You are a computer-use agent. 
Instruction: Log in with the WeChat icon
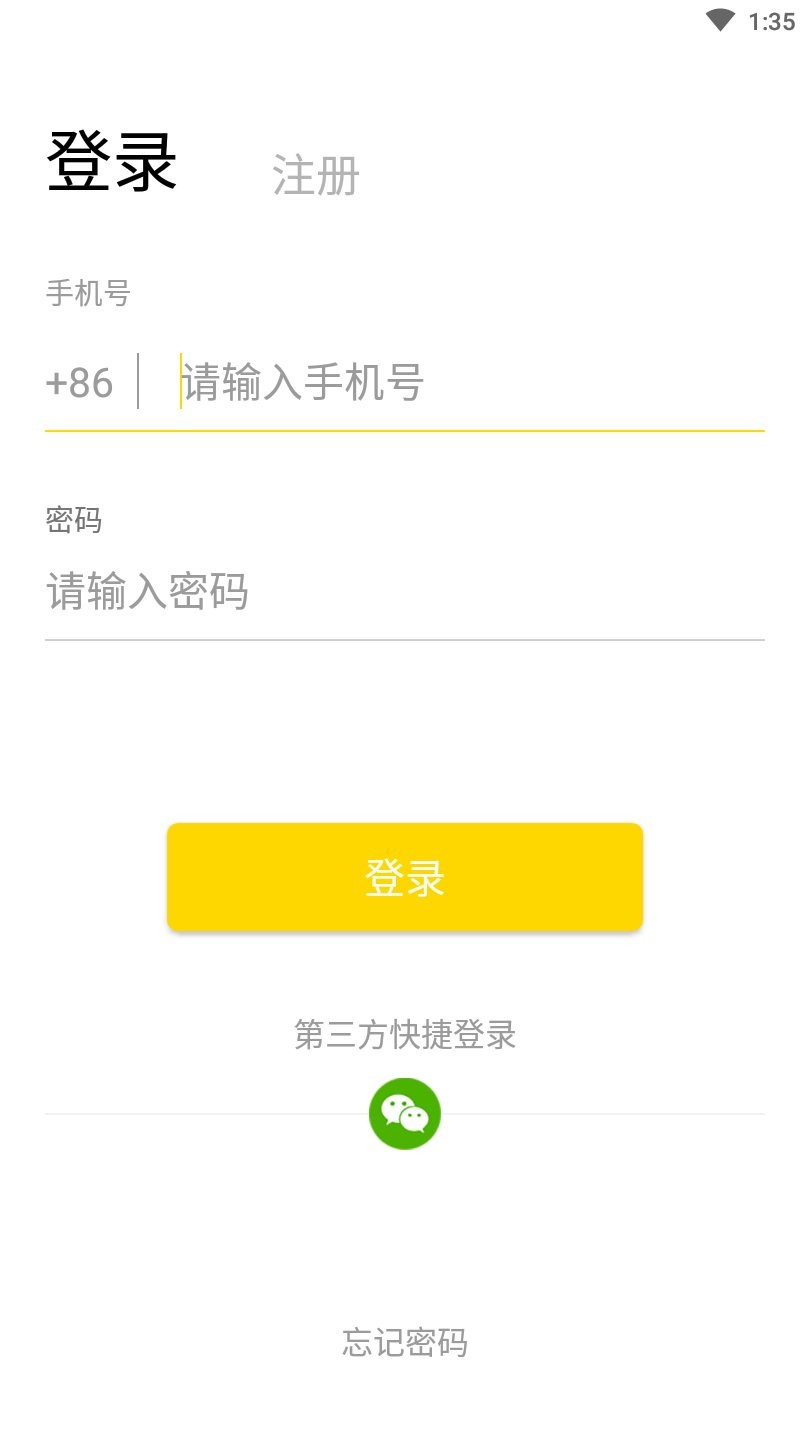tap(405, 1114)
